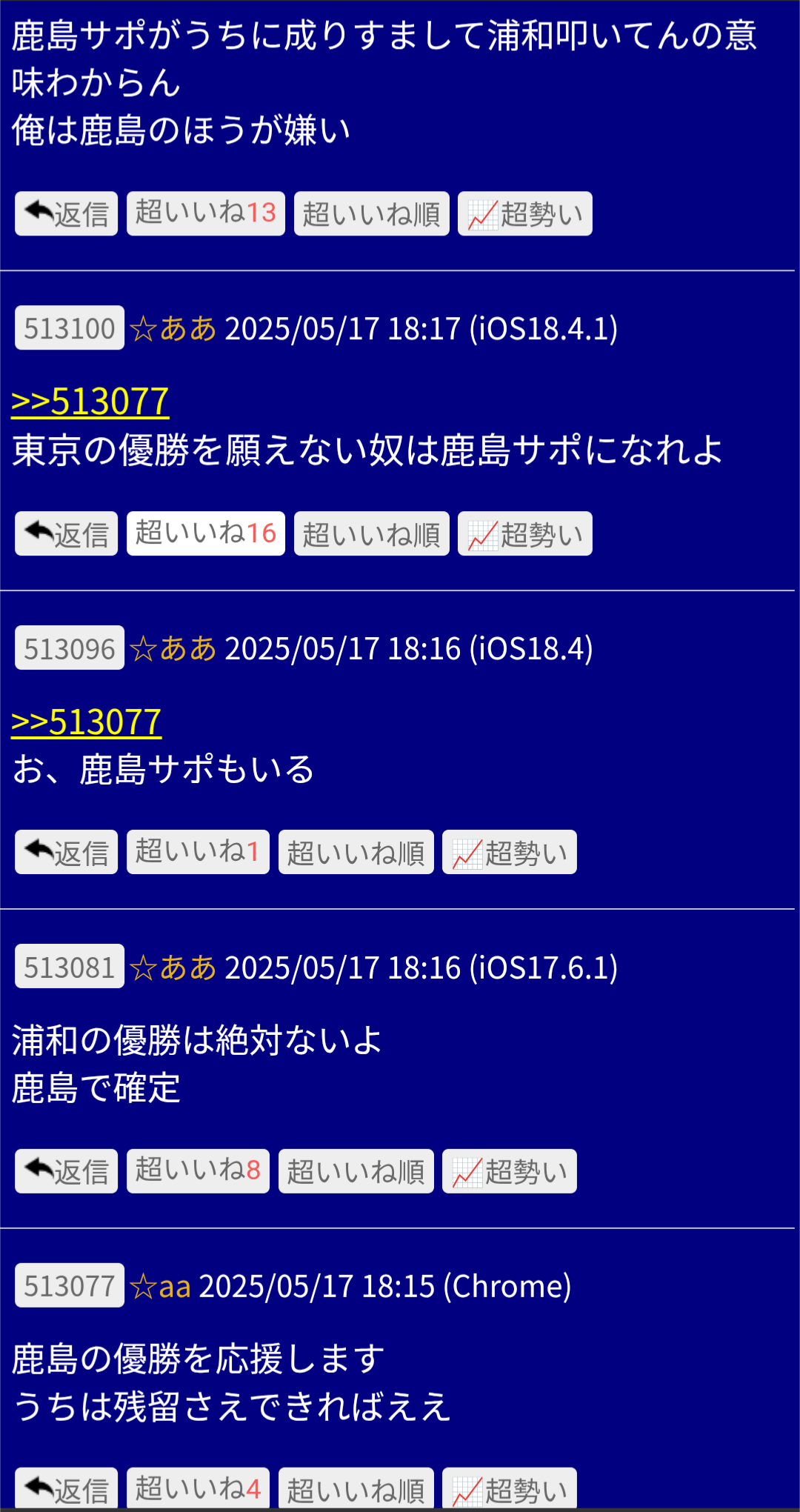Tap 超勢い under the top post
The height and width of the screenshot is (1512, 800).
(524, 213)
